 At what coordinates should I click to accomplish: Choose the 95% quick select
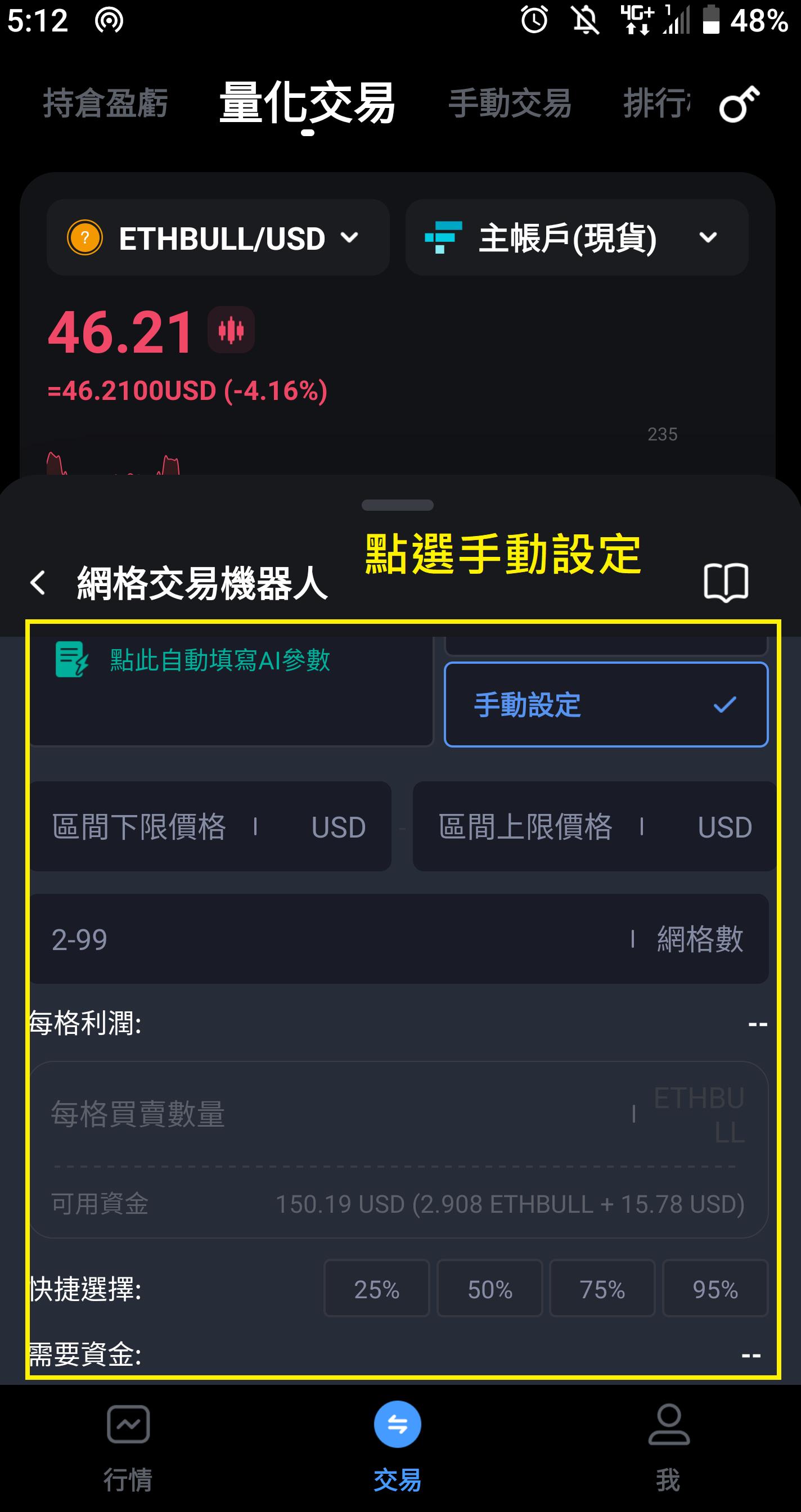tap(715, 1290)
